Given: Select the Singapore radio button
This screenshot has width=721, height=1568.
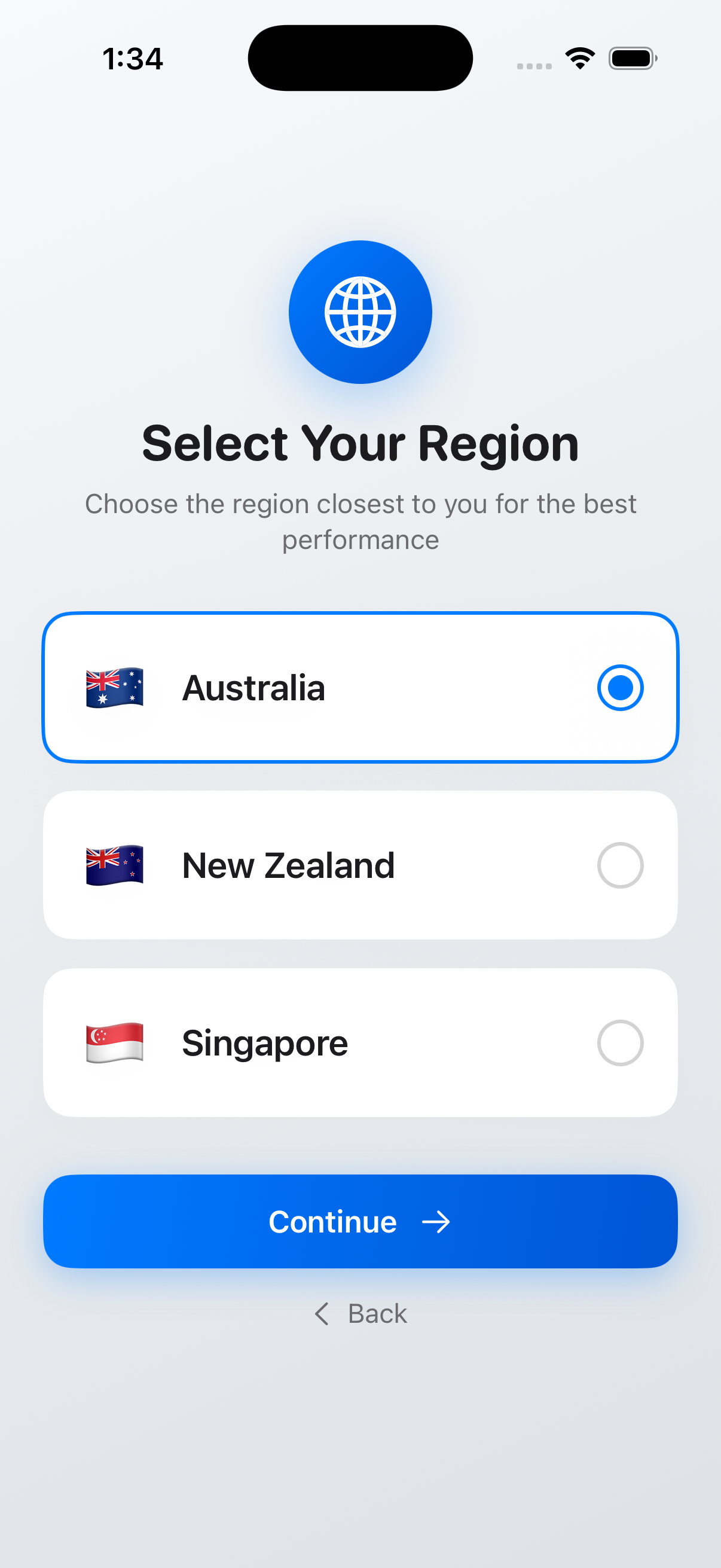Looking at the screenshot, I should [620, 1042].
